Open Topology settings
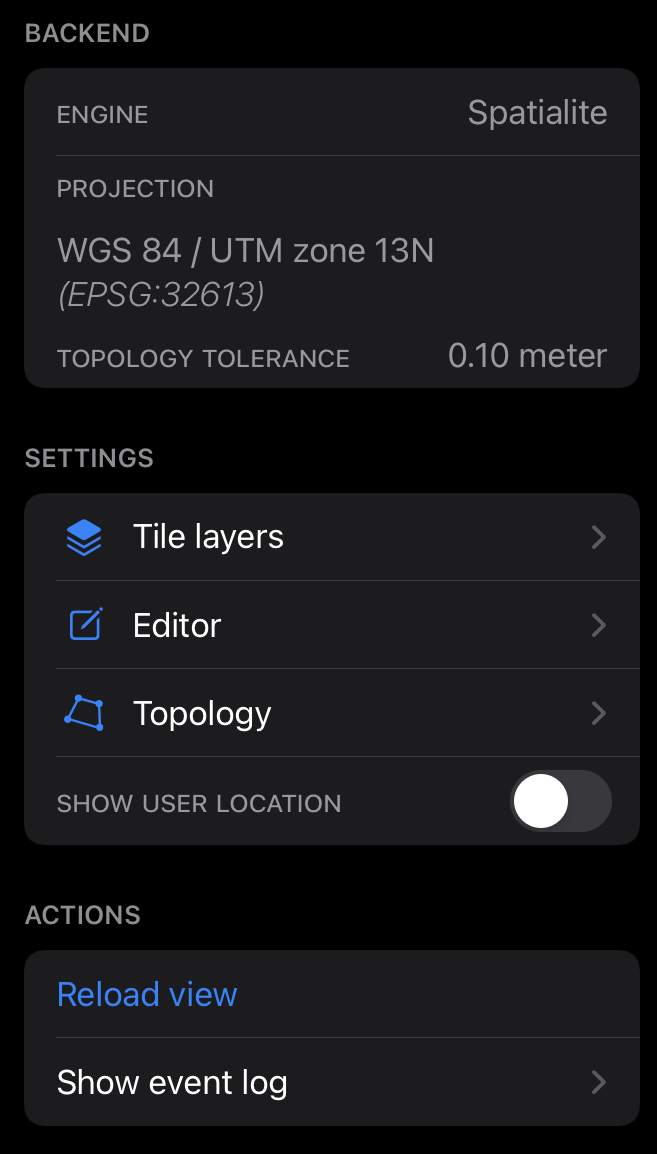Screen dimensions: 657x1154 (x=330, y=713)
